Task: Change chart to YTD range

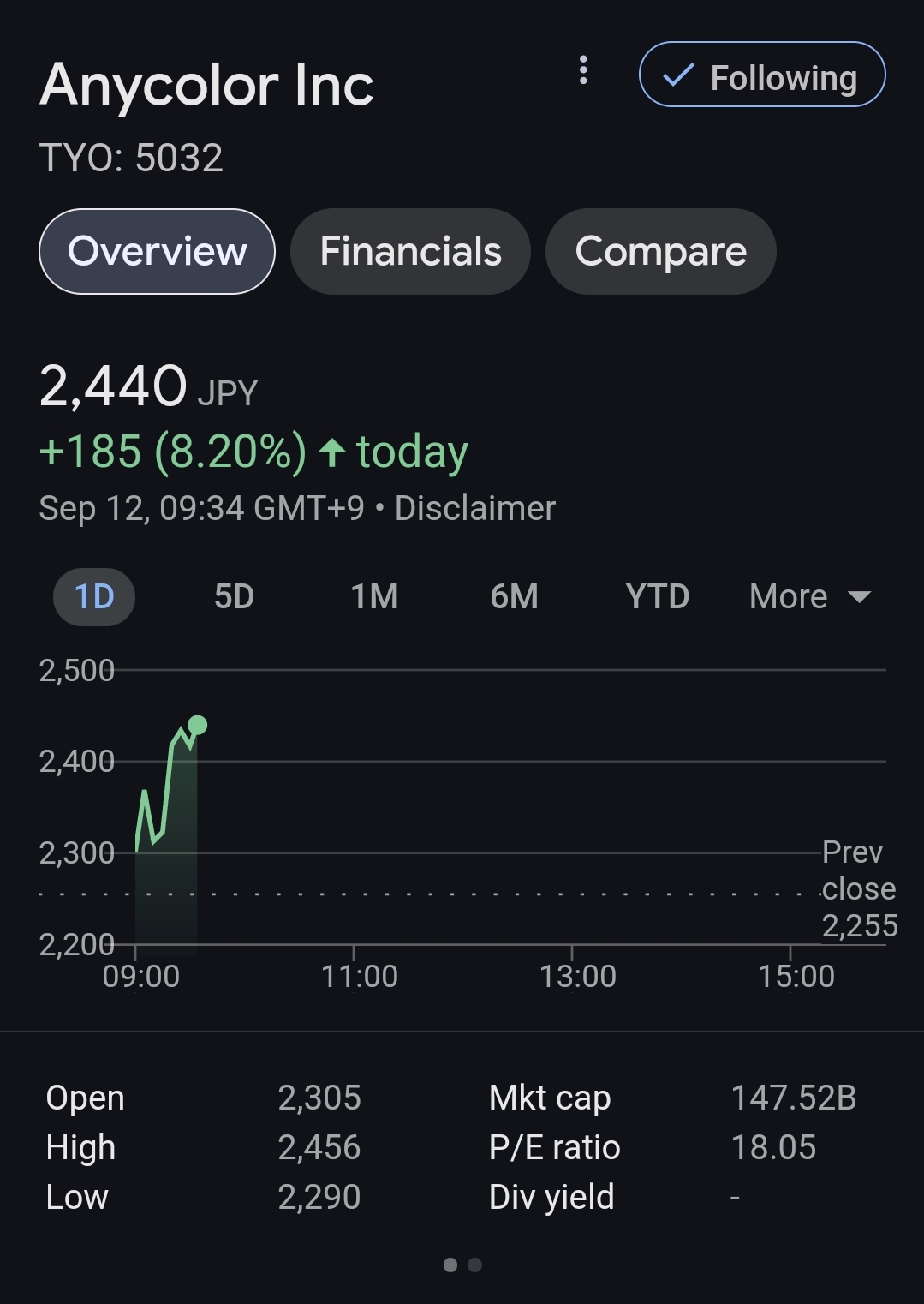Action: pos(657,596)
